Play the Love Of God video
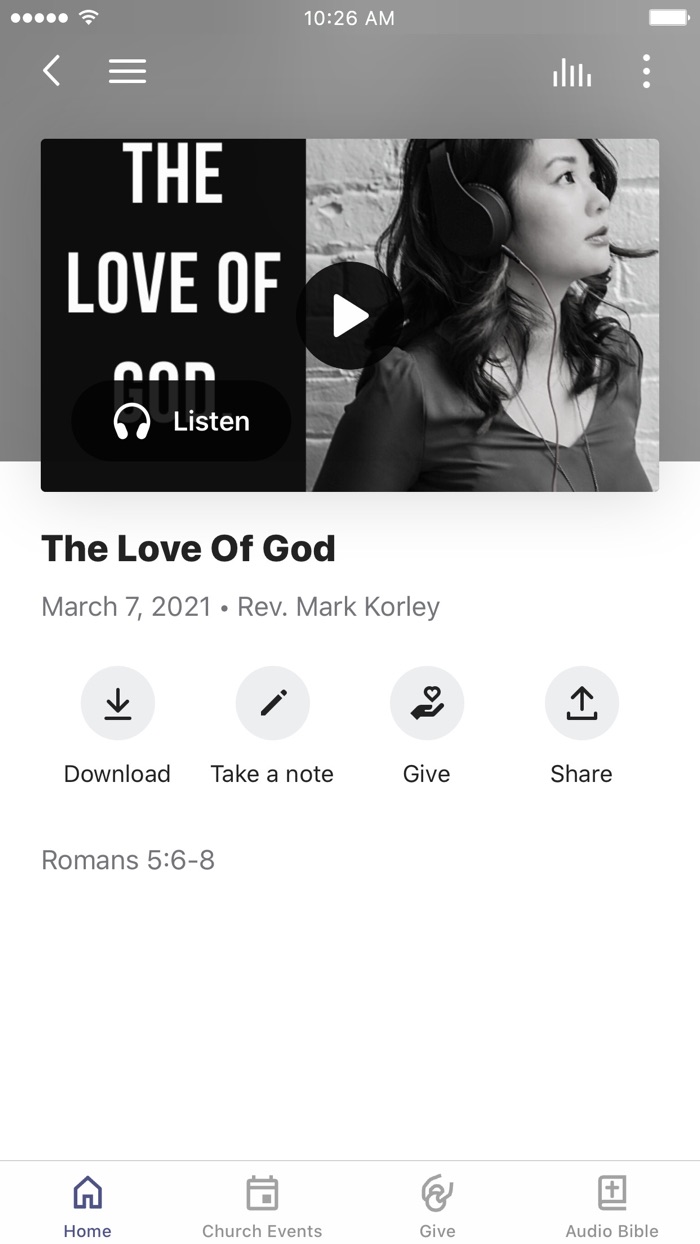The width and height of the screenshot is (700, 1244). [x=350, y=316]
